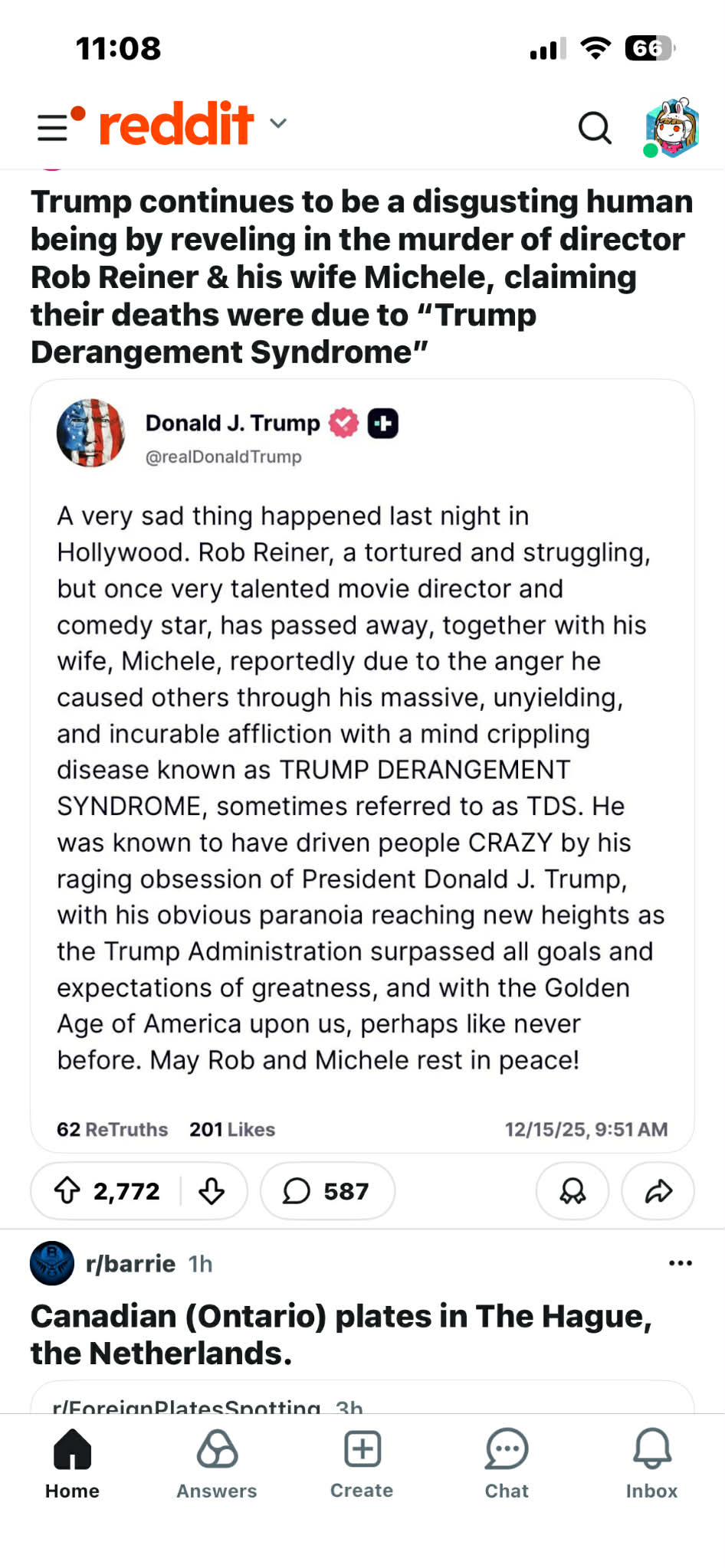Give an award to the post
Screen dimensions: 725x1568
click(x=572, y=1190)
